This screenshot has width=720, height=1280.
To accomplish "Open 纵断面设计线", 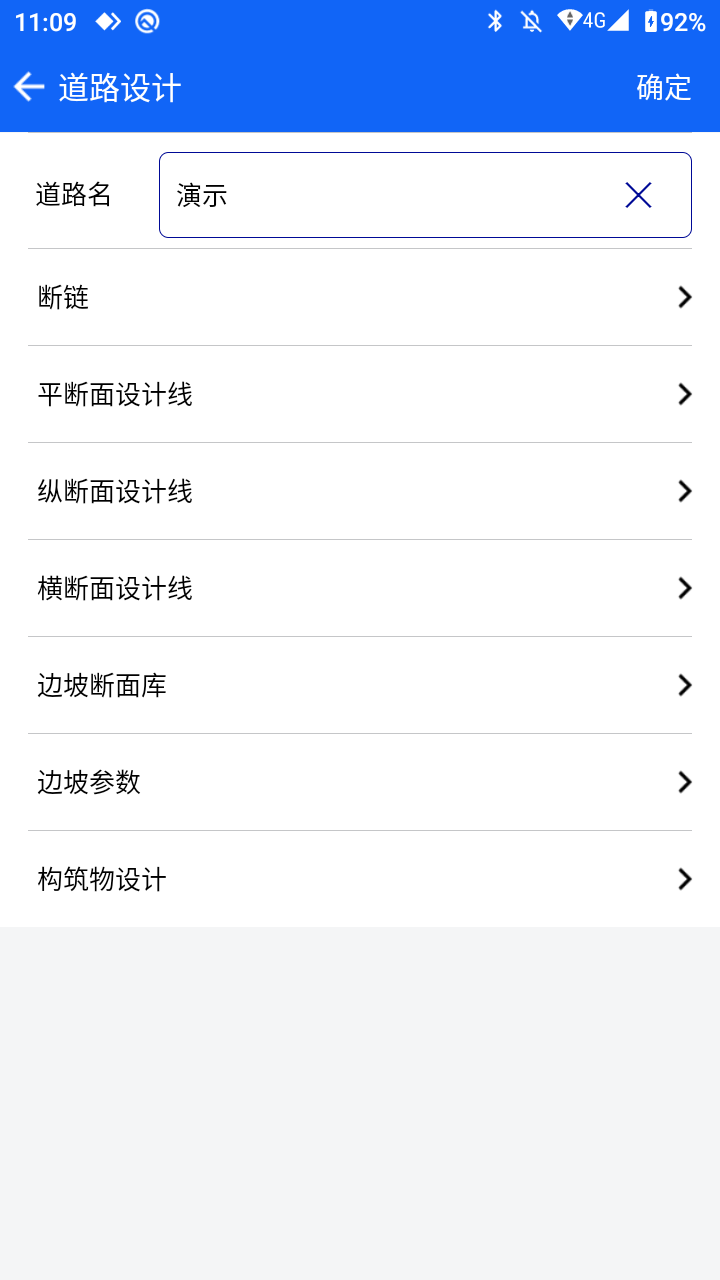I will coord(360,491).
